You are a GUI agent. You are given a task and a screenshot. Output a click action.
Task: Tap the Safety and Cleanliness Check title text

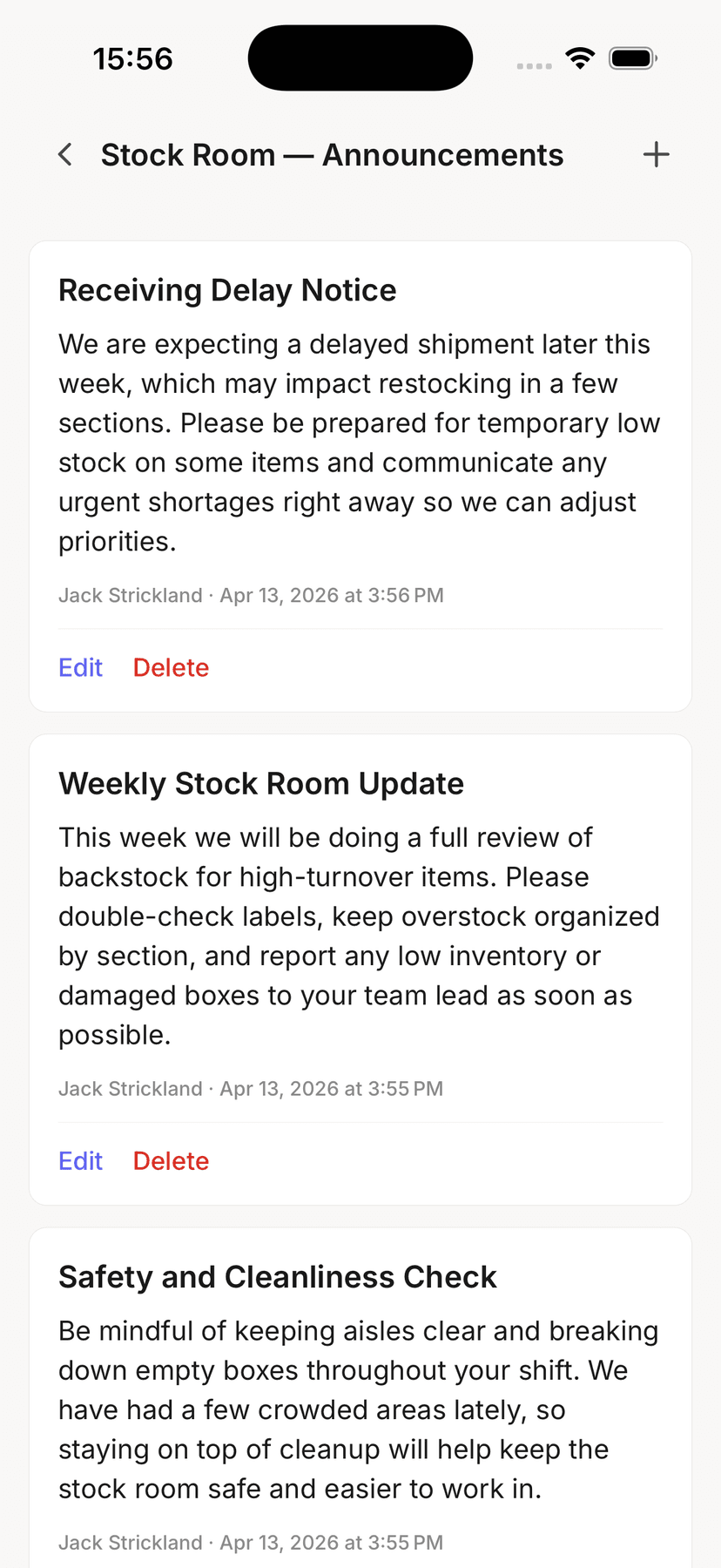pyautogui.click(x=278, y=1276)
